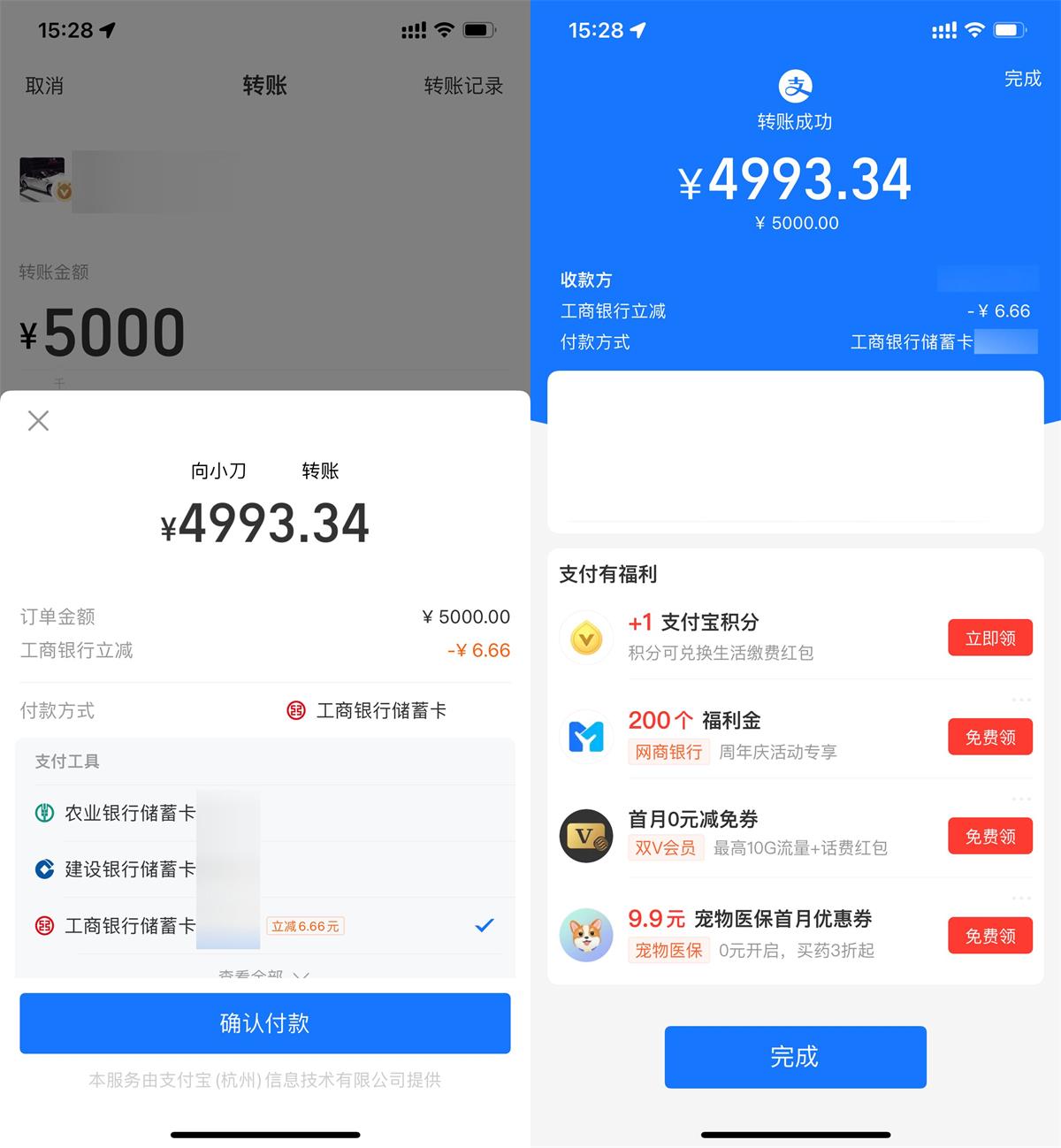Claim 200个福利金 from 网商银行

coord(989,737)
